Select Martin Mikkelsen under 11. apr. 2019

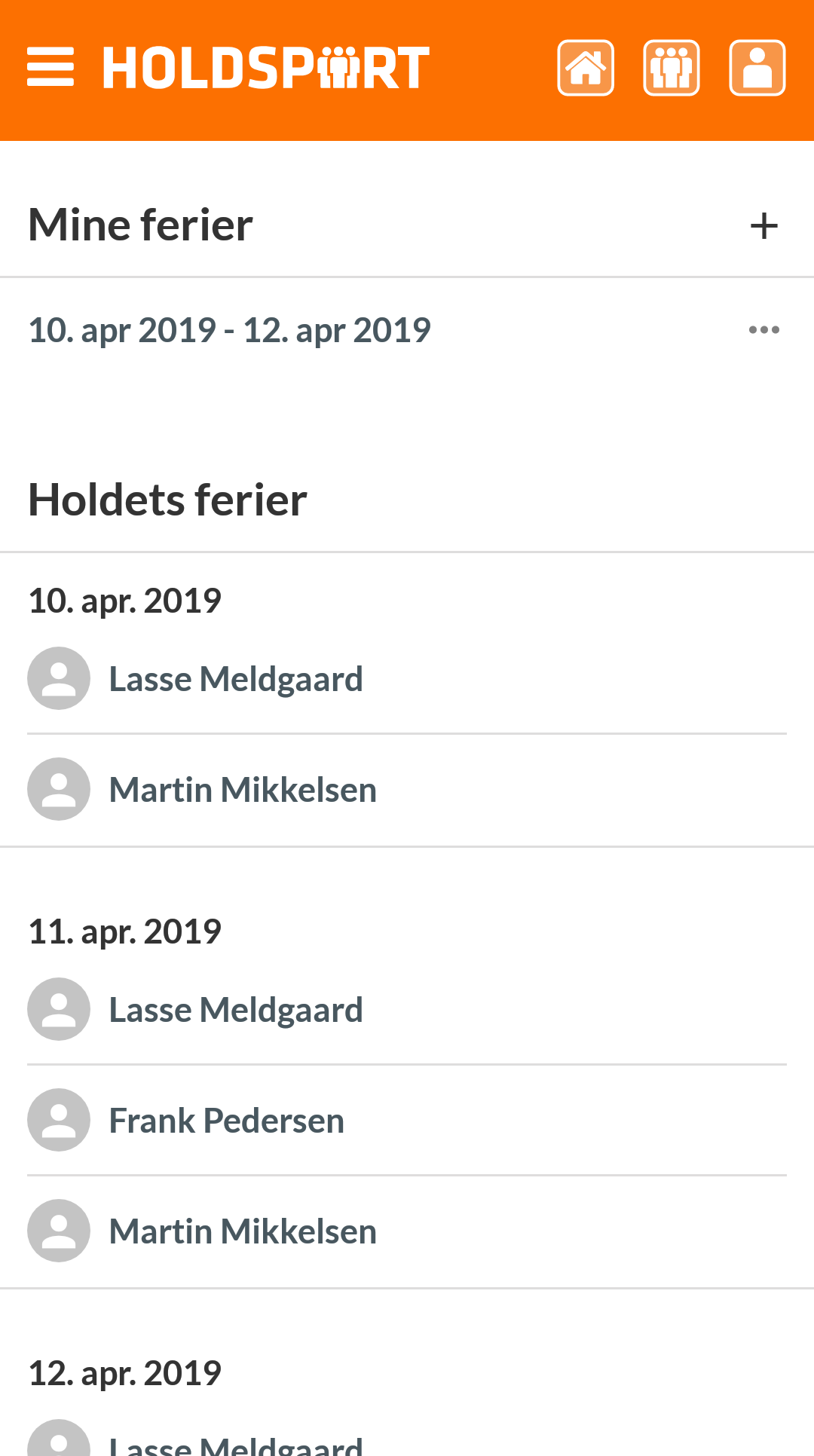[x=407, y=1231]
